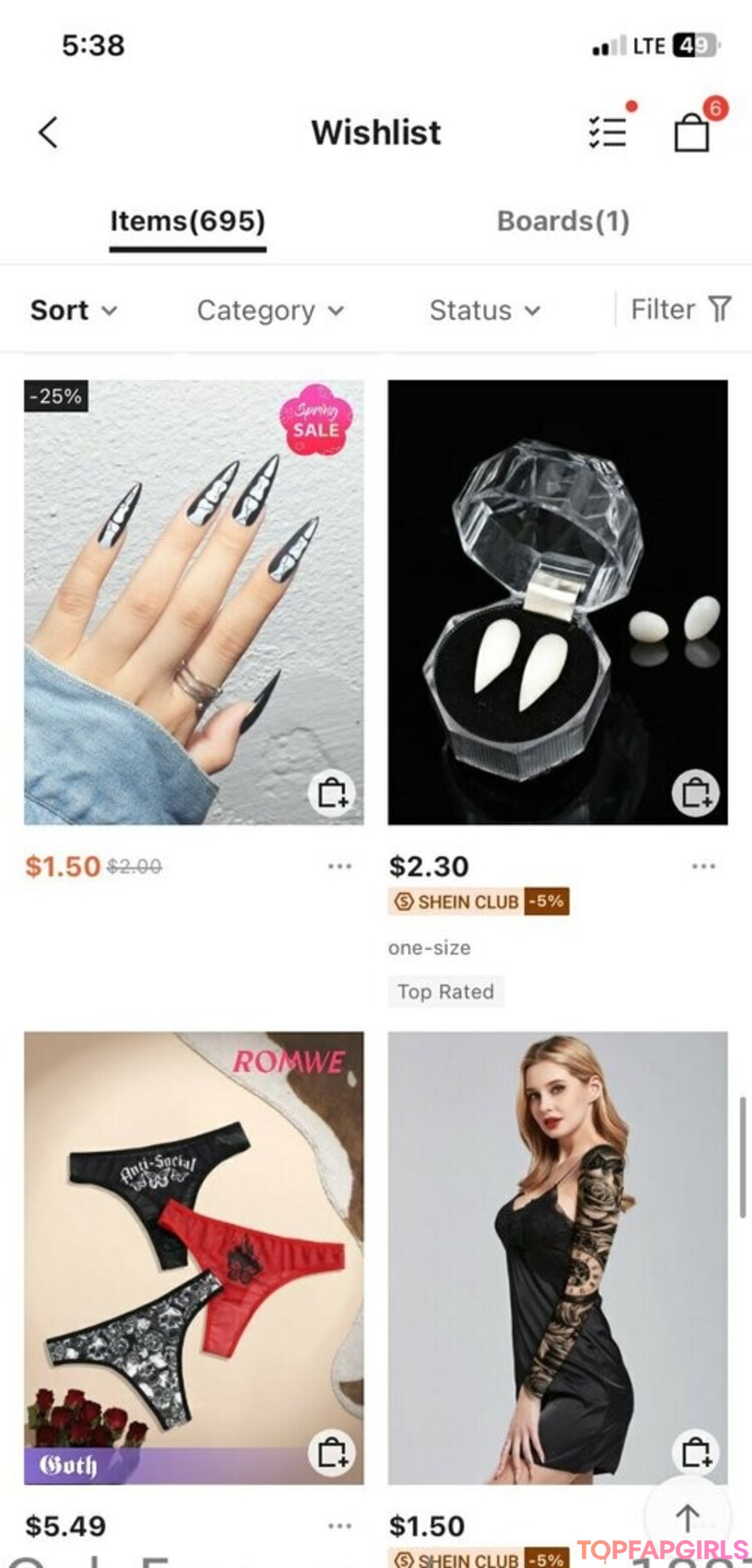Open the shopping bag
The width and height of the screenshot is (752, 1568).
[x=692, y=132]
